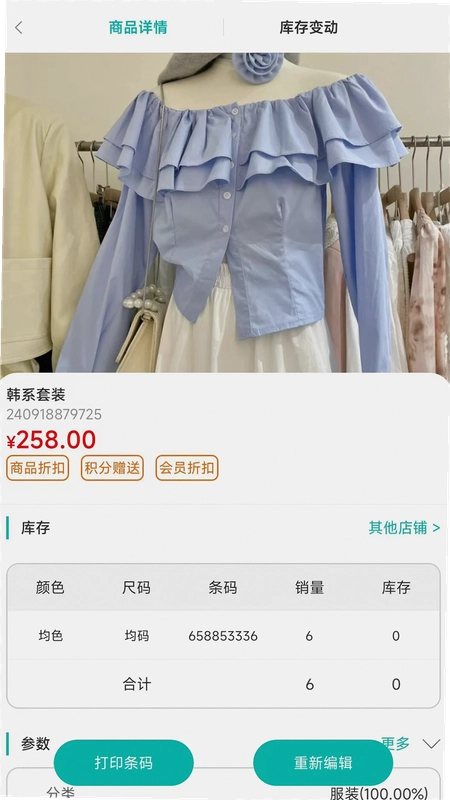The width and height of the screenshot is (450, 800).
Task: Tap the 打印条码 button
Action: pos(123,763)
